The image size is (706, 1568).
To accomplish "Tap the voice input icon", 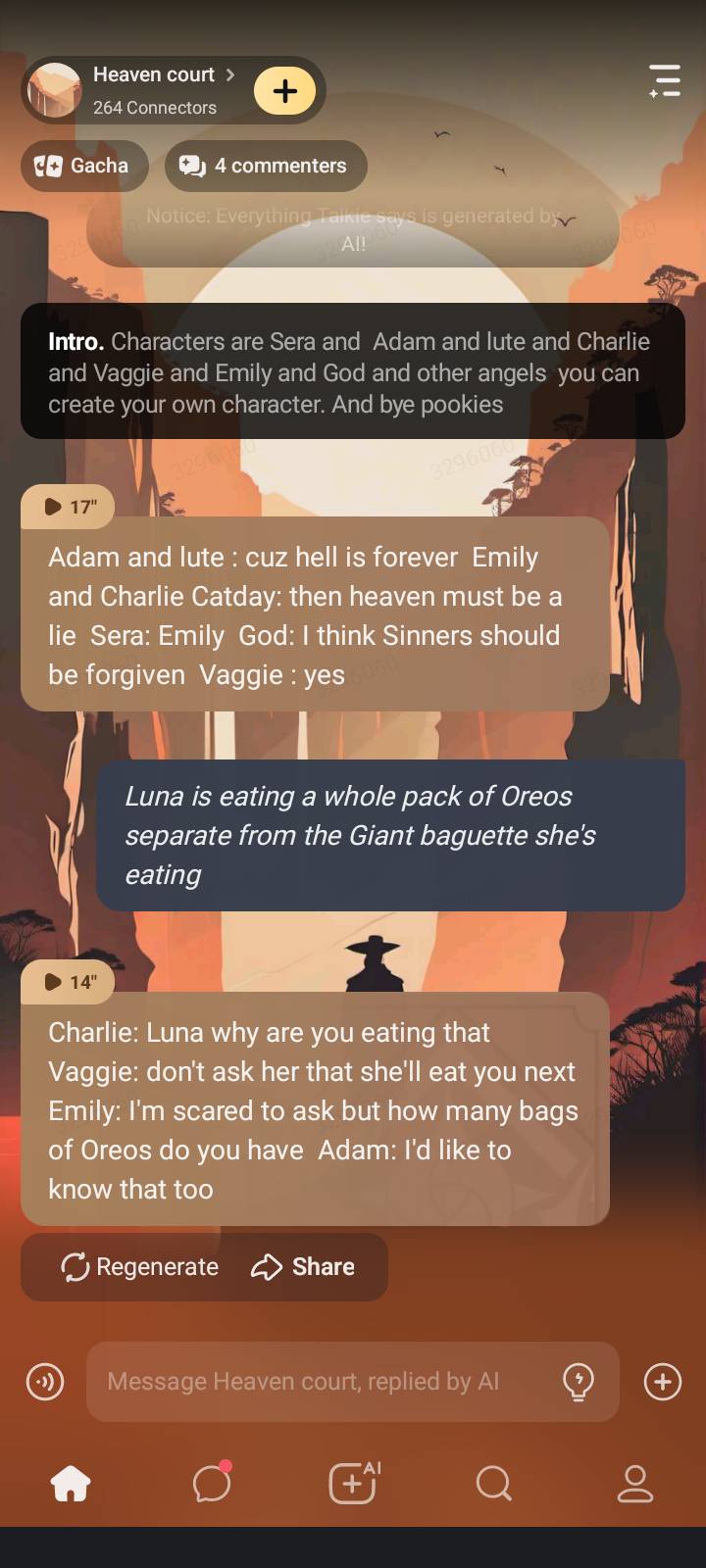I will [x=45, y=1382].
